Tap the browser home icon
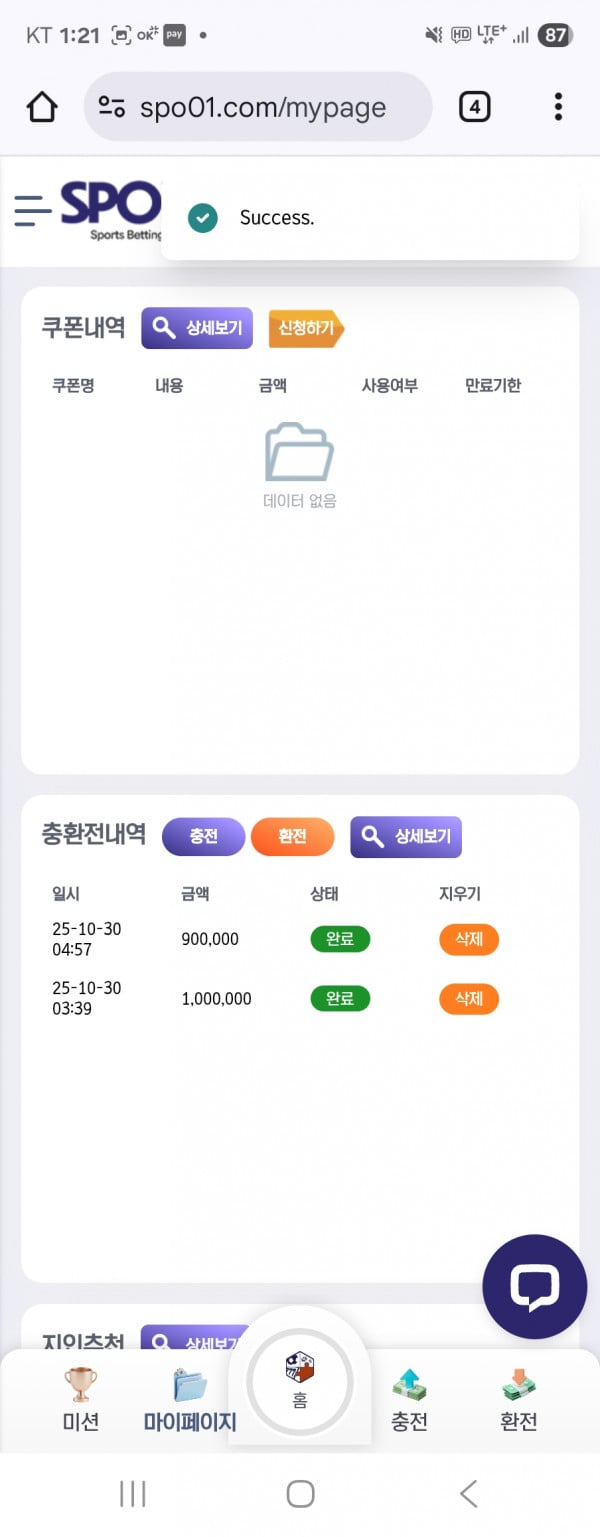Screen dimensions: 600x1537 coord(42,107)
